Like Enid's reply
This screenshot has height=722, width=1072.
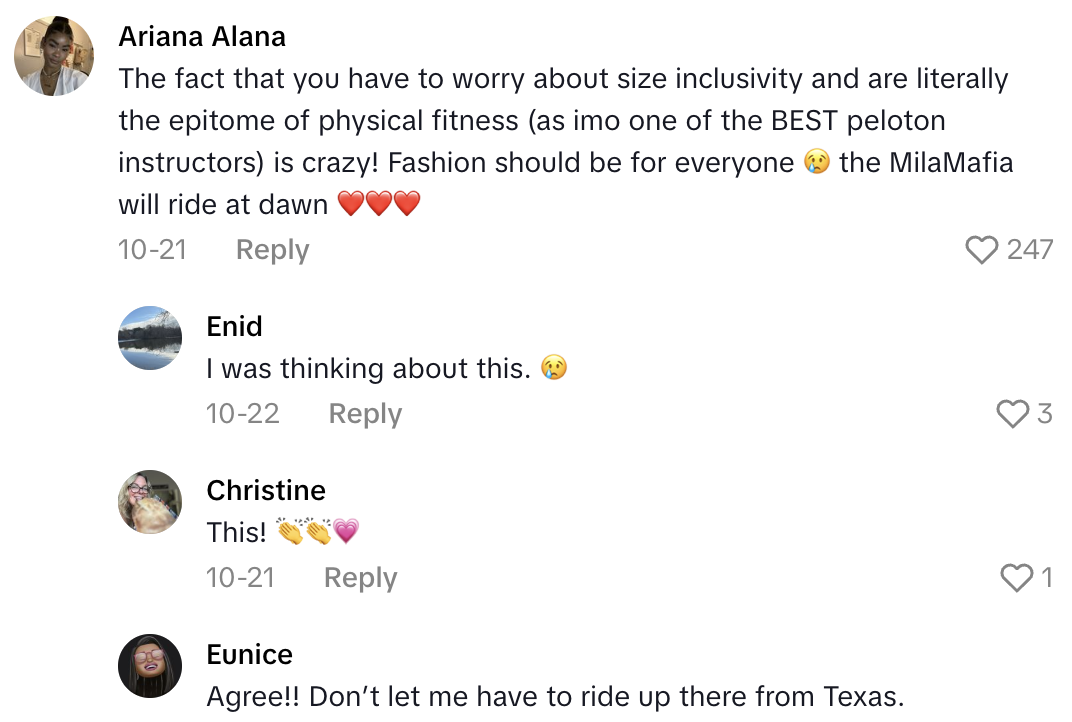coord(1013,413)
